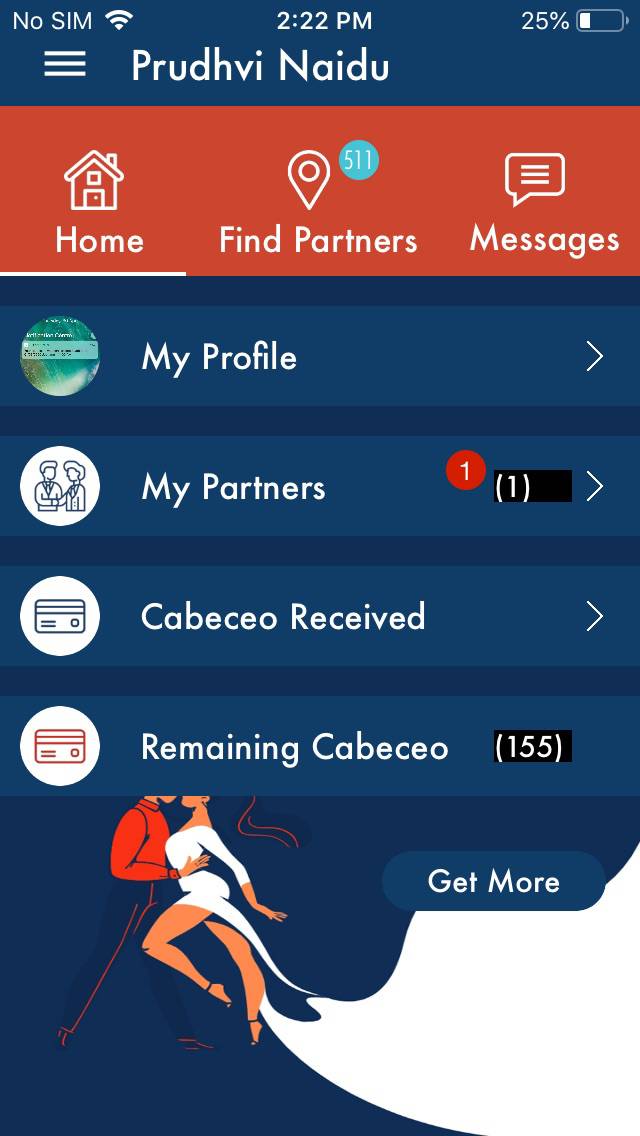This screenshot has width=640, height=1136.
Task: Open the My Partners list
Action: 320,486
